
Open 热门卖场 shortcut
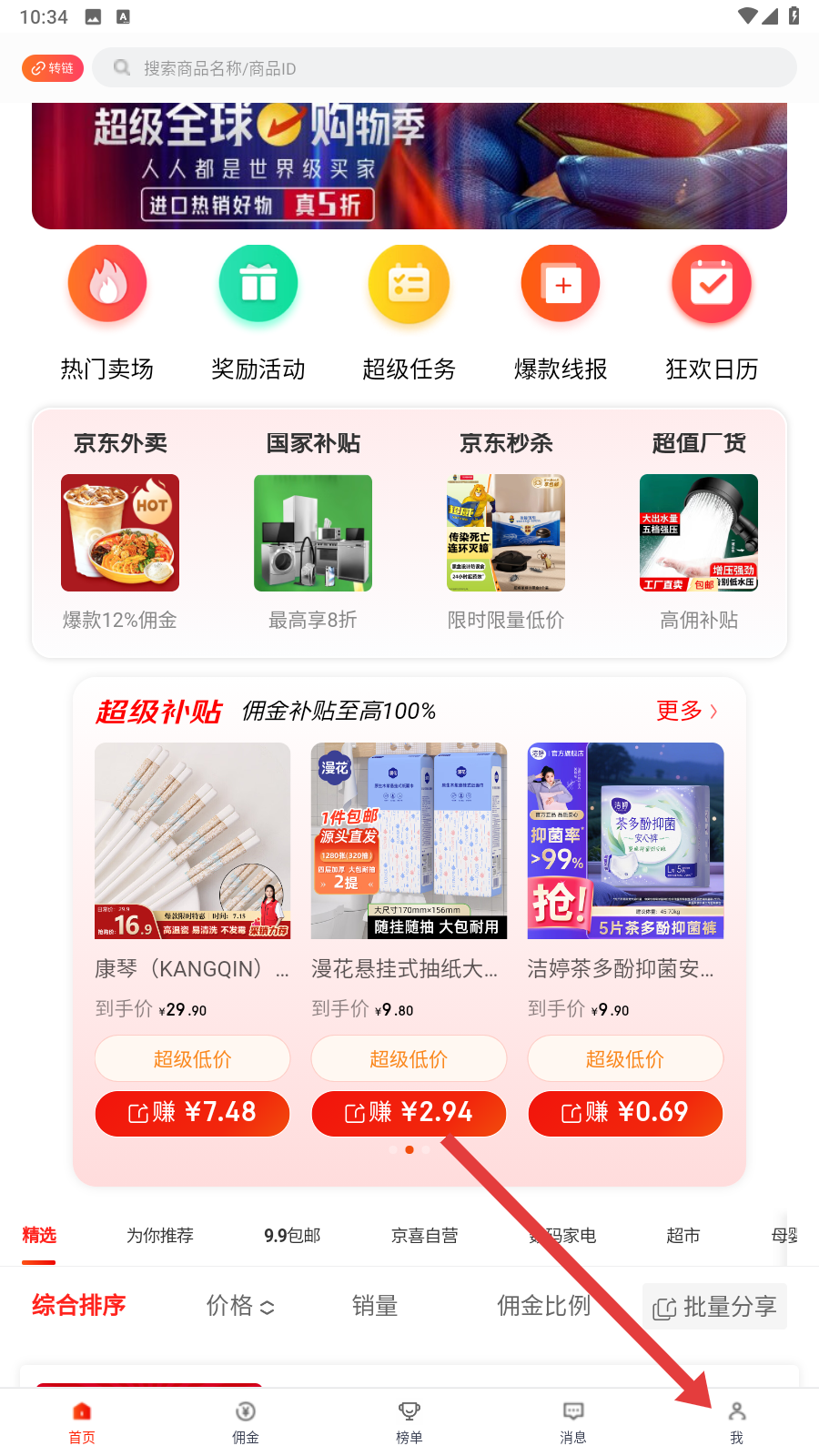[107, 314]
